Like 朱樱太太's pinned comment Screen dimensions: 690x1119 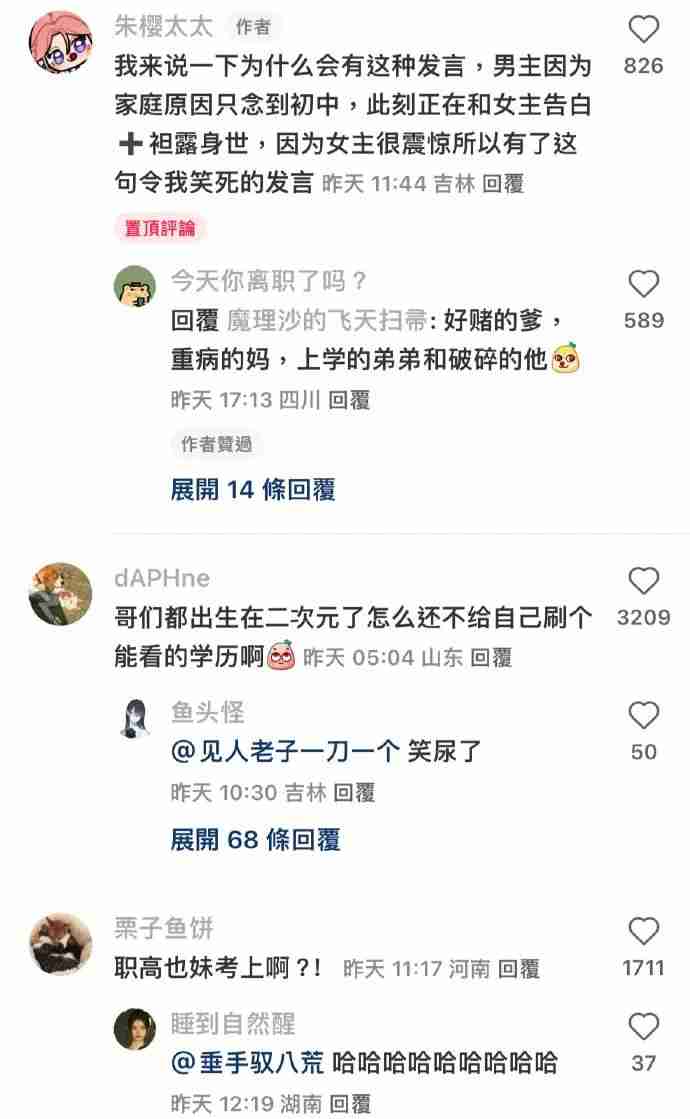coord(643,30)
